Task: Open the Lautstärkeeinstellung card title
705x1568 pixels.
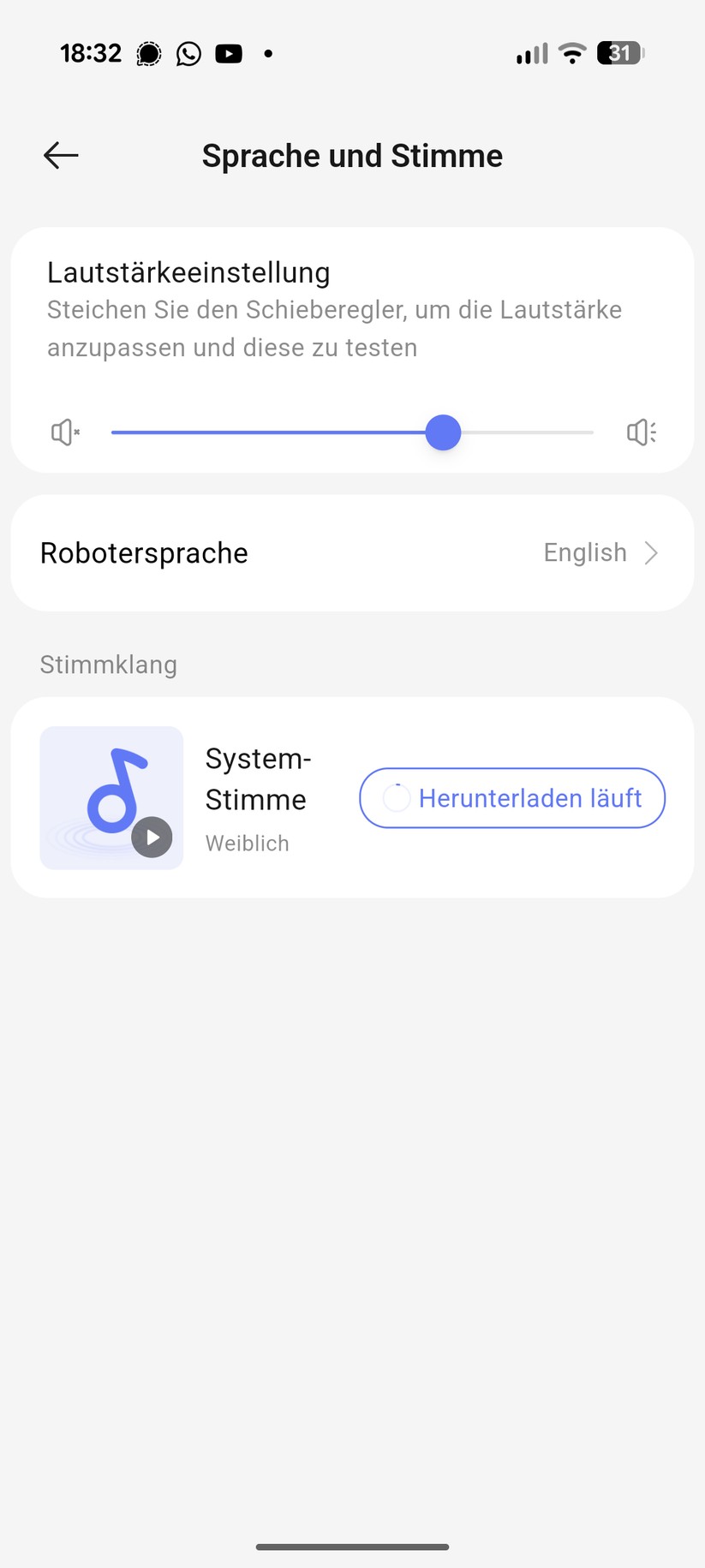Action: [x=188, y=272]
